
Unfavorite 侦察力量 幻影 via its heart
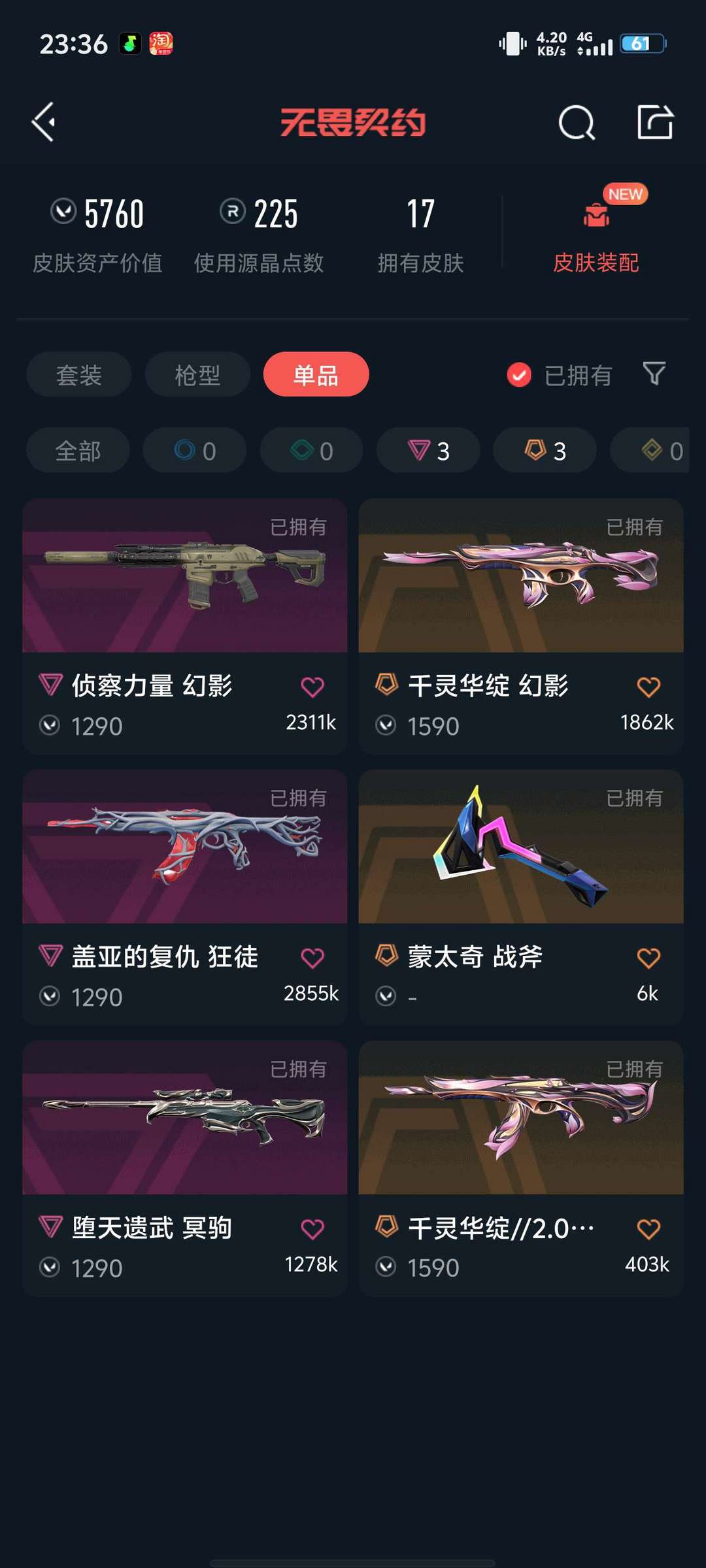pos(313,684)
